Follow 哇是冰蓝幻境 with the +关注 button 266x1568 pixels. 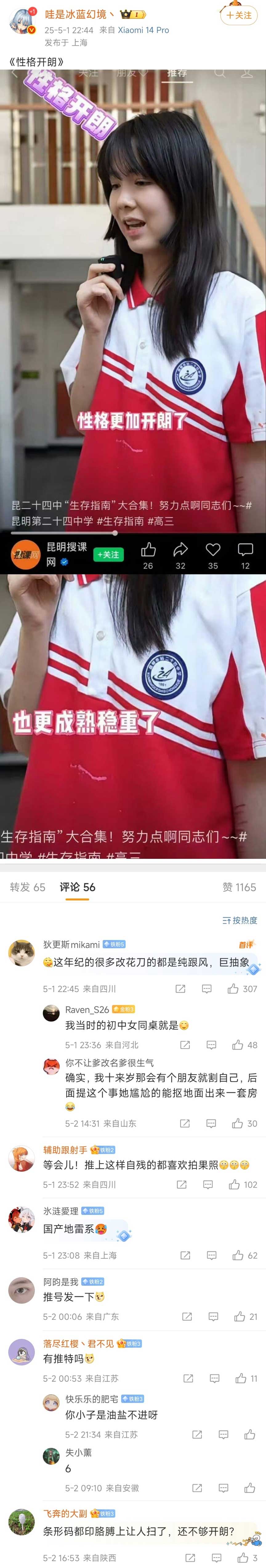(x=239, y=16)
